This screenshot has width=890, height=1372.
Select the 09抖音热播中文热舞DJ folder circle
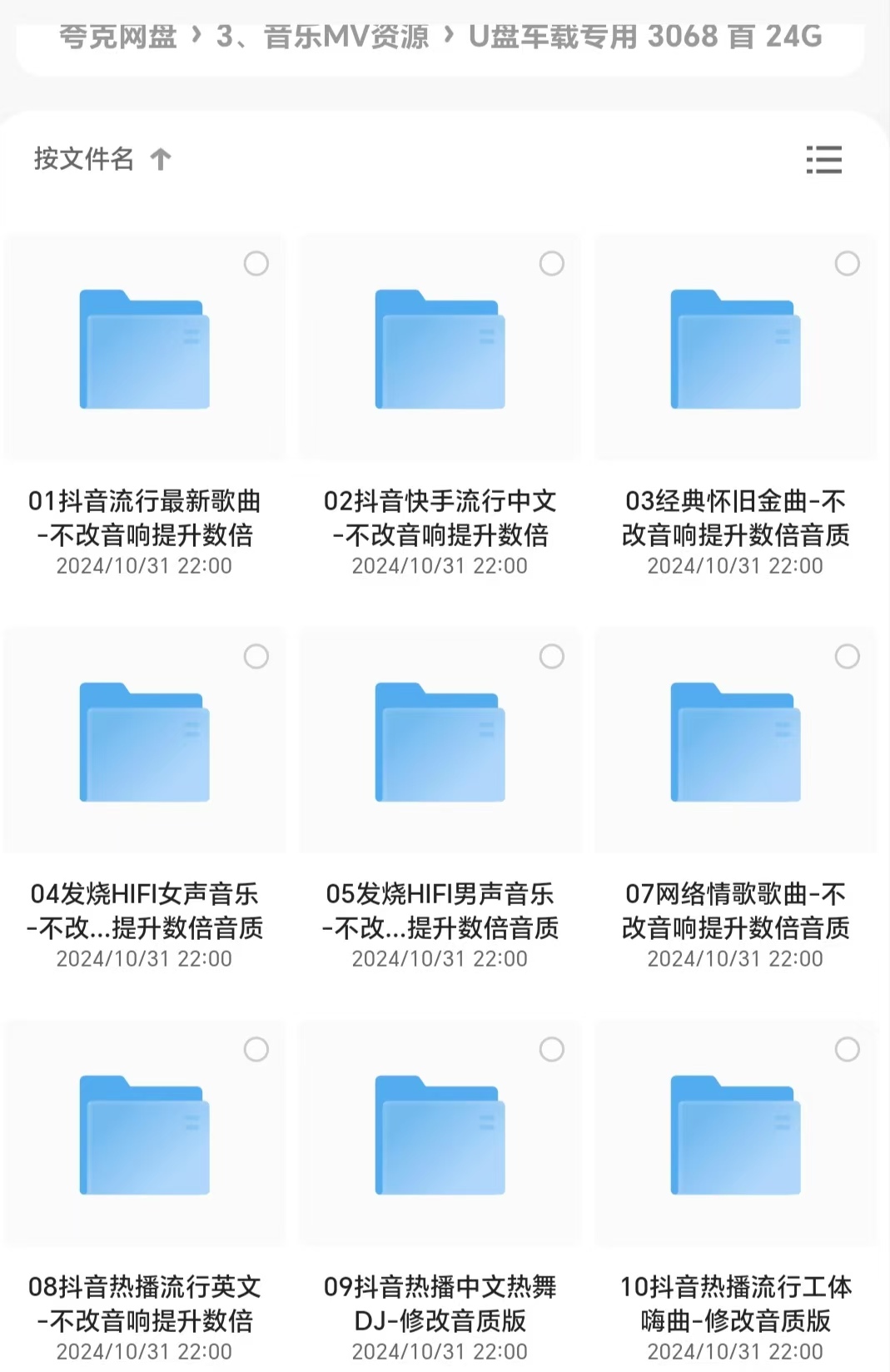point(551,1050)
